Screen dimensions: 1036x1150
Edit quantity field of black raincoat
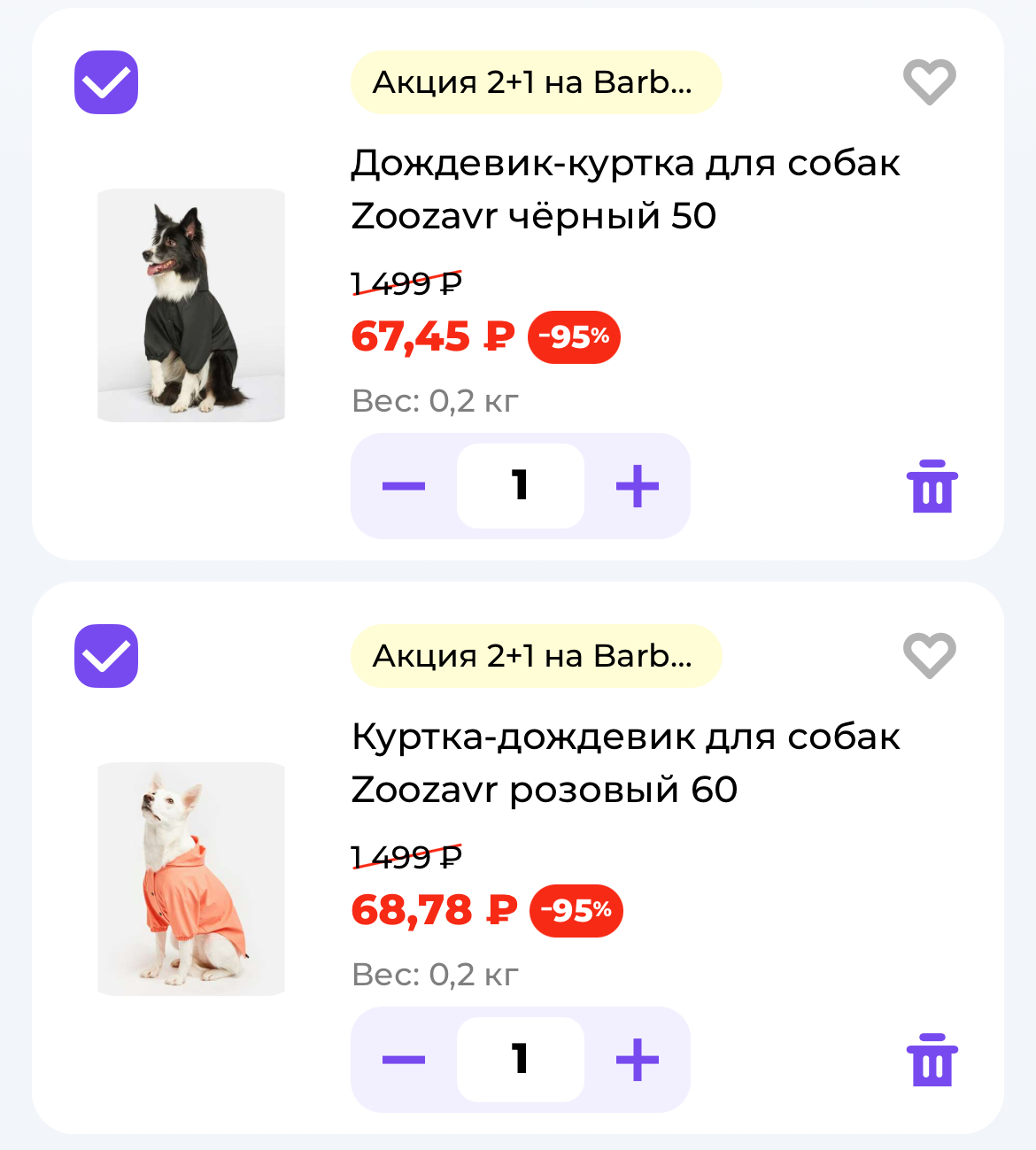(x=521, y=486)
